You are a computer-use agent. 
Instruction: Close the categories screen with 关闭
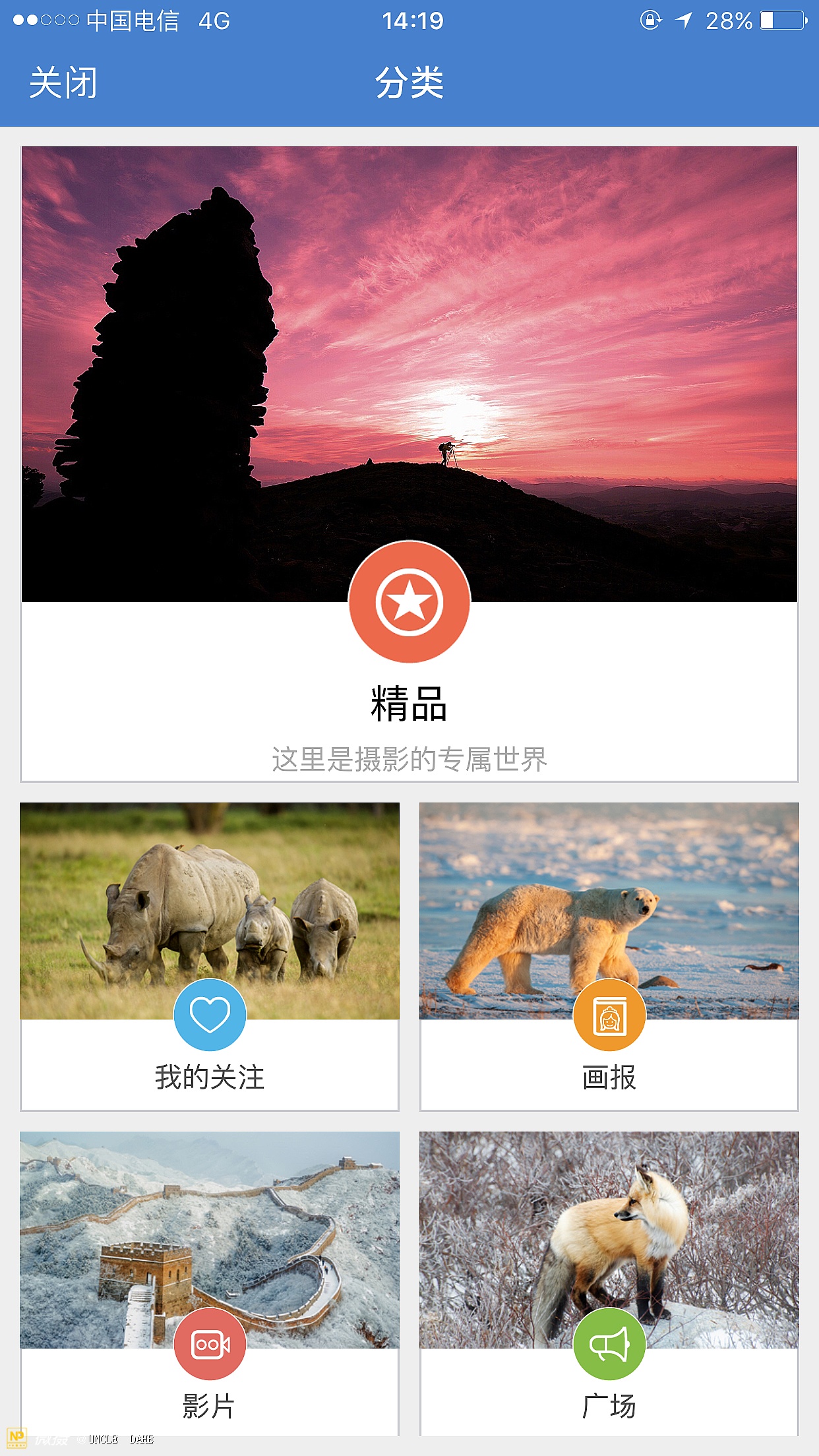(x=63, y=83)
